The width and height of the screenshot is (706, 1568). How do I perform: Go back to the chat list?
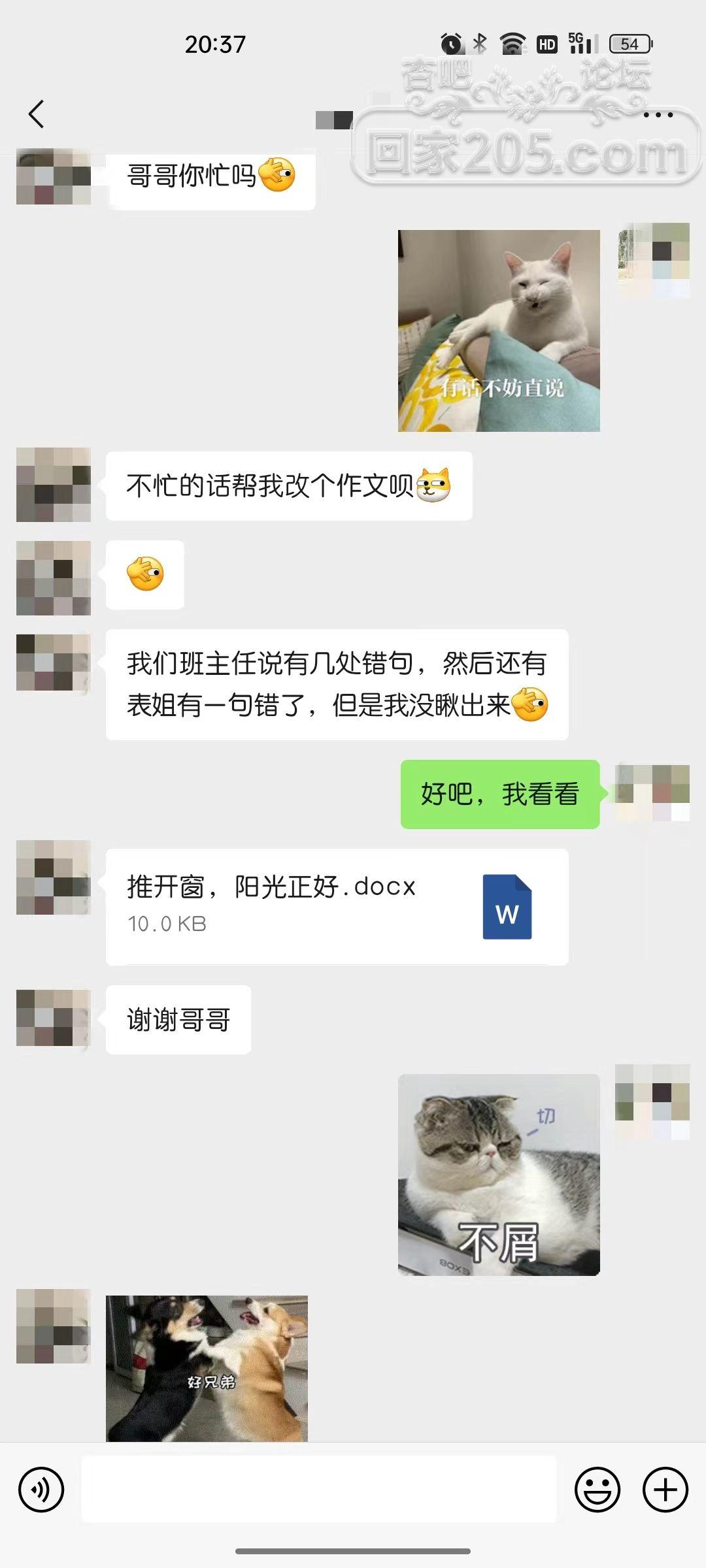point(37,114)
